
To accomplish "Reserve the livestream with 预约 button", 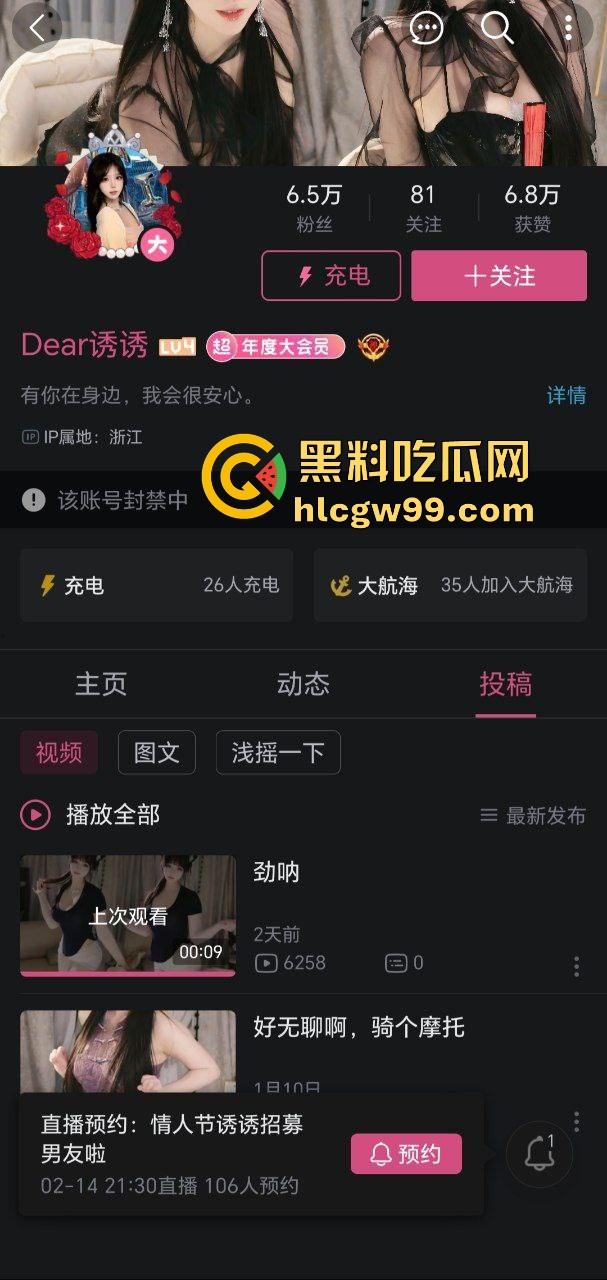I will coord(406,1154).
